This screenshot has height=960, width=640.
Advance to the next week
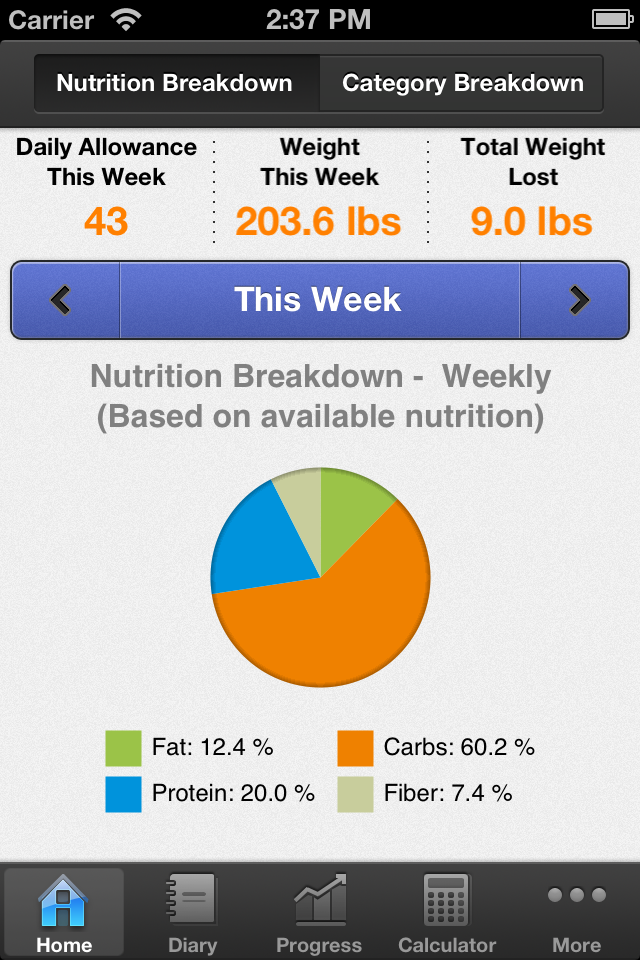[x=577, y=300]
